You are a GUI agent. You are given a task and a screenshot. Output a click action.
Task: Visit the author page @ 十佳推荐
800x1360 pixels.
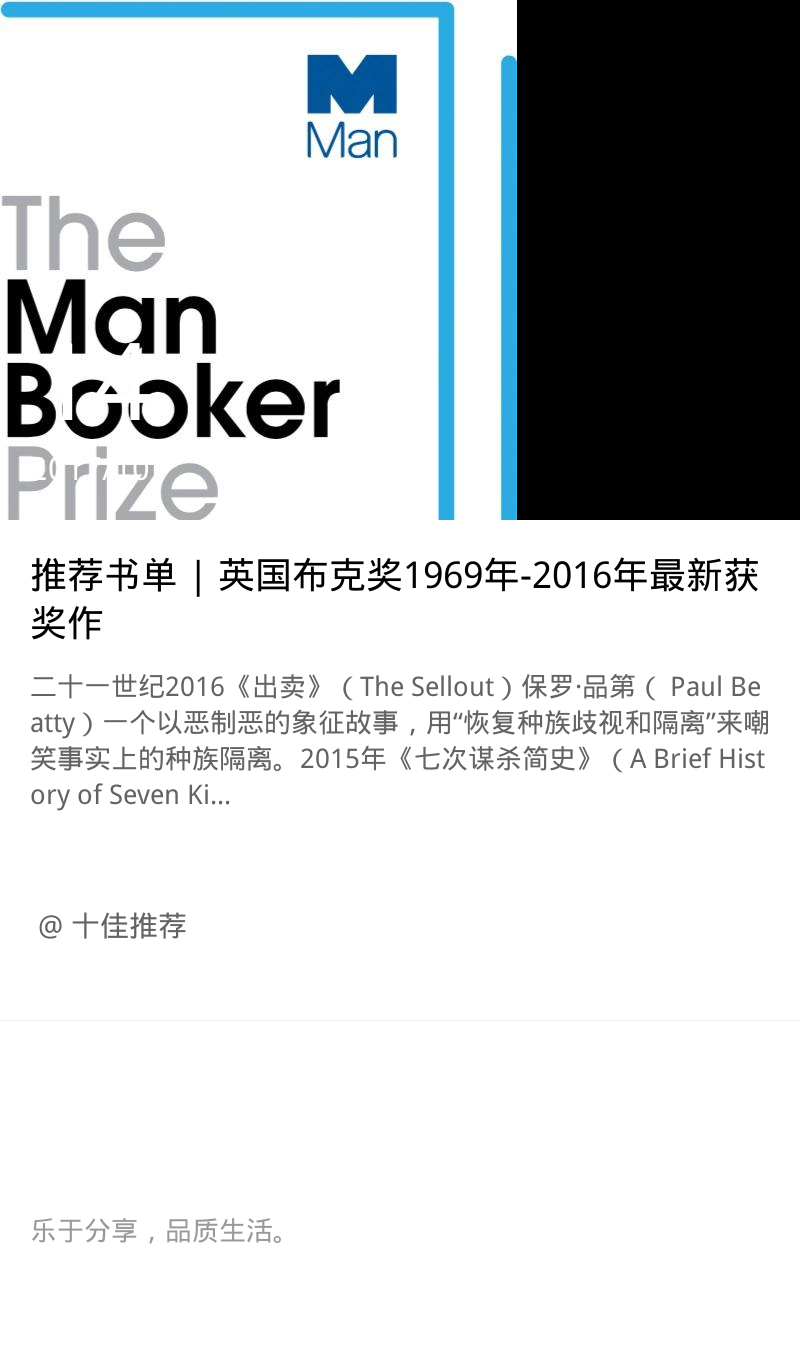[112, 926]
